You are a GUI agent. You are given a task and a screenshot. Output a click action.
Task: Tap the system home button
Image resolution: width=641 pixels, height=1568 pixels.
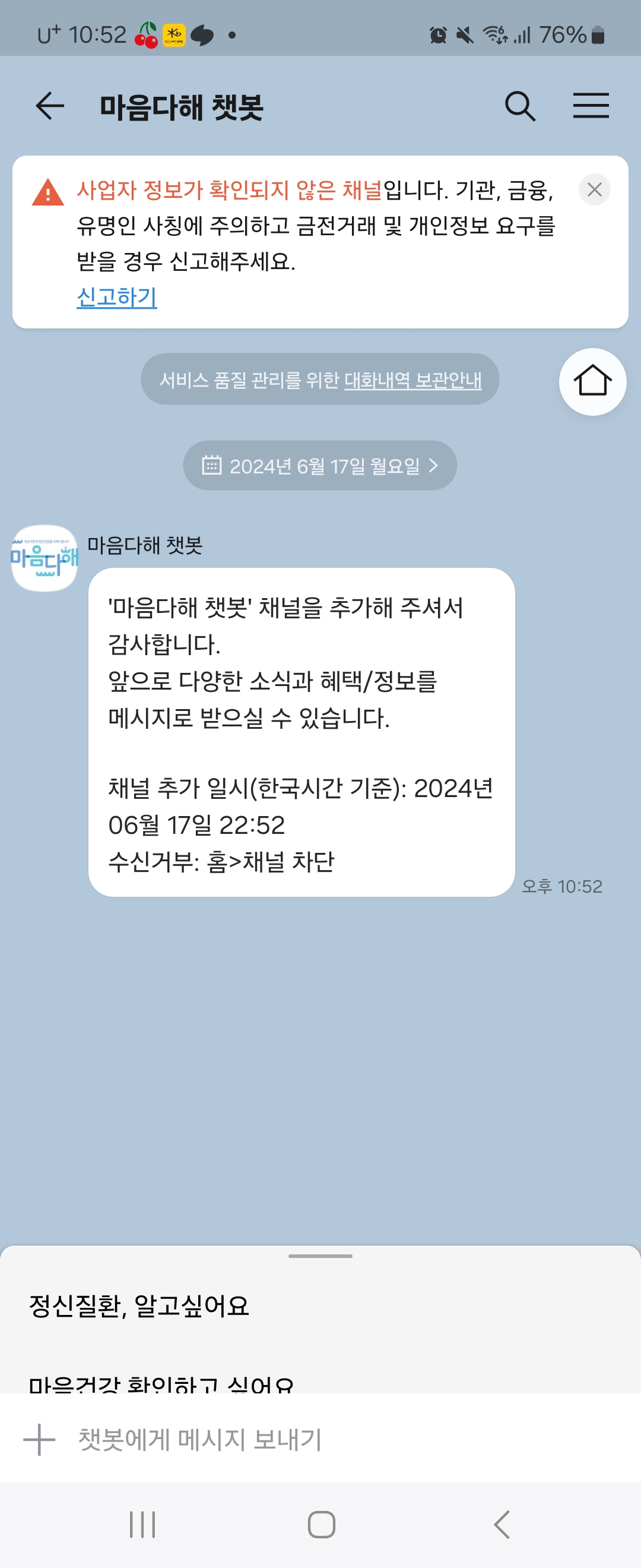point(321,1525)
